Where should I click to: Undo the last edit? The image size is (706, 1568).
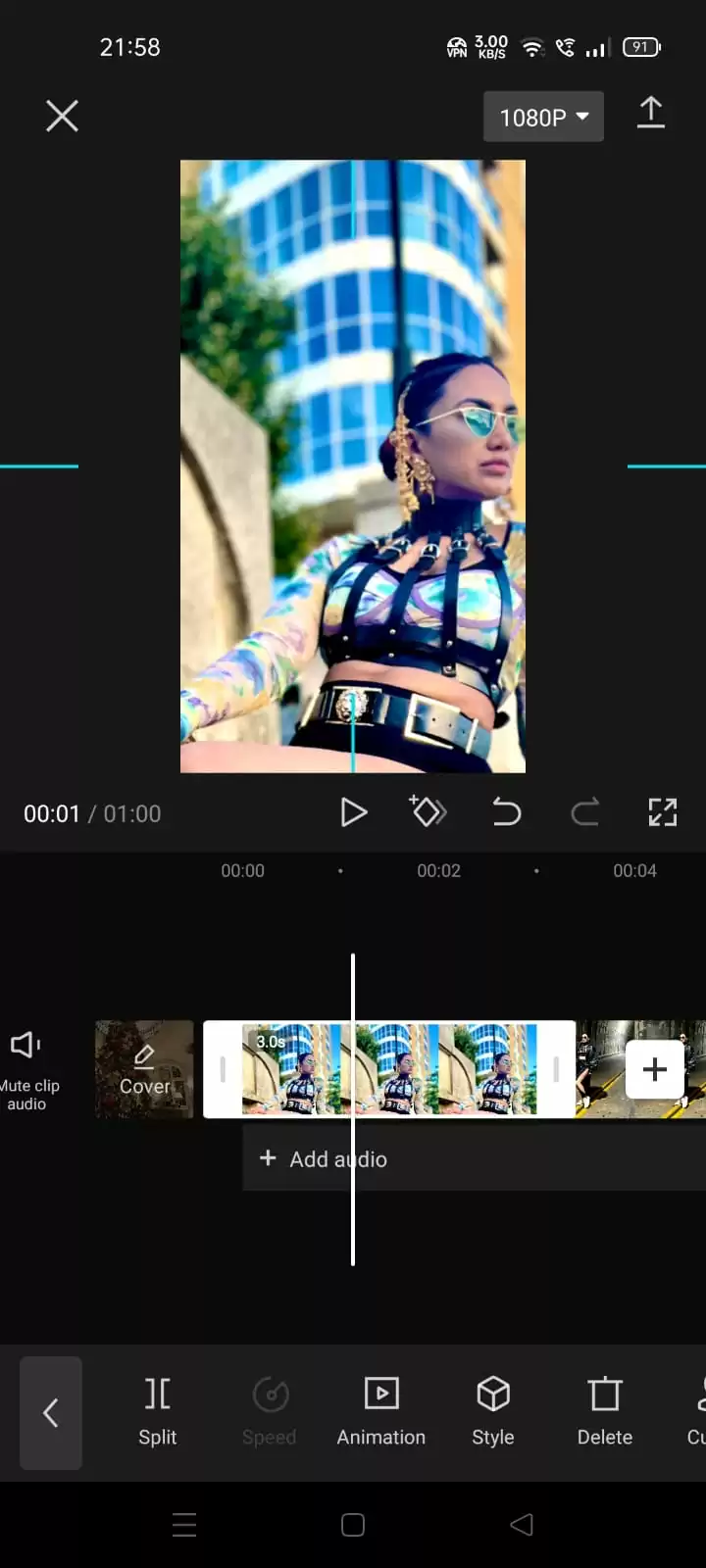pos(506,812)
